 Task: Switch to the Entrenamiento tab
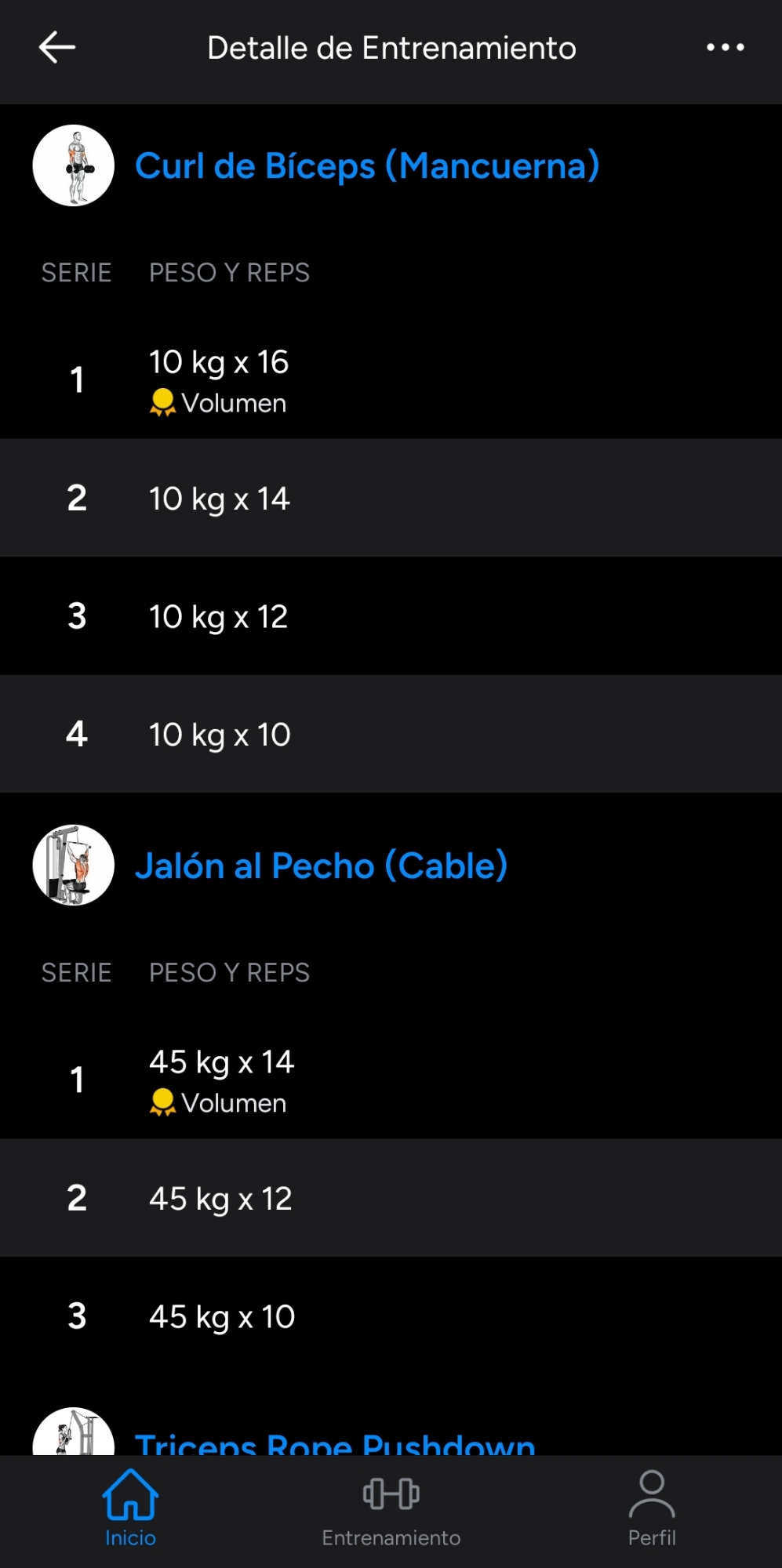(391, 1509)
